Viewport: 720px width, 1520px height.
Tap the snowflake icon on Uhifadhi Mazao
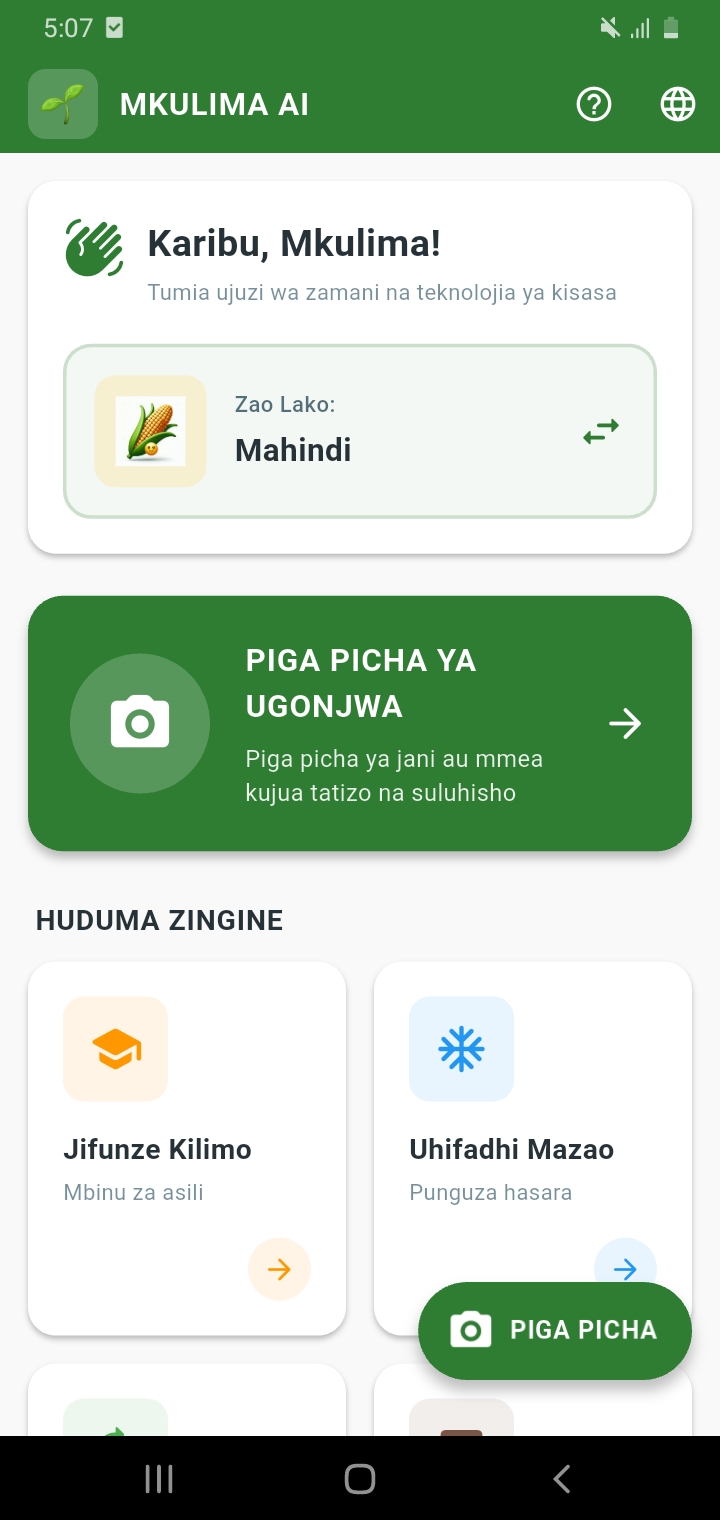(x=461, y=1048)
